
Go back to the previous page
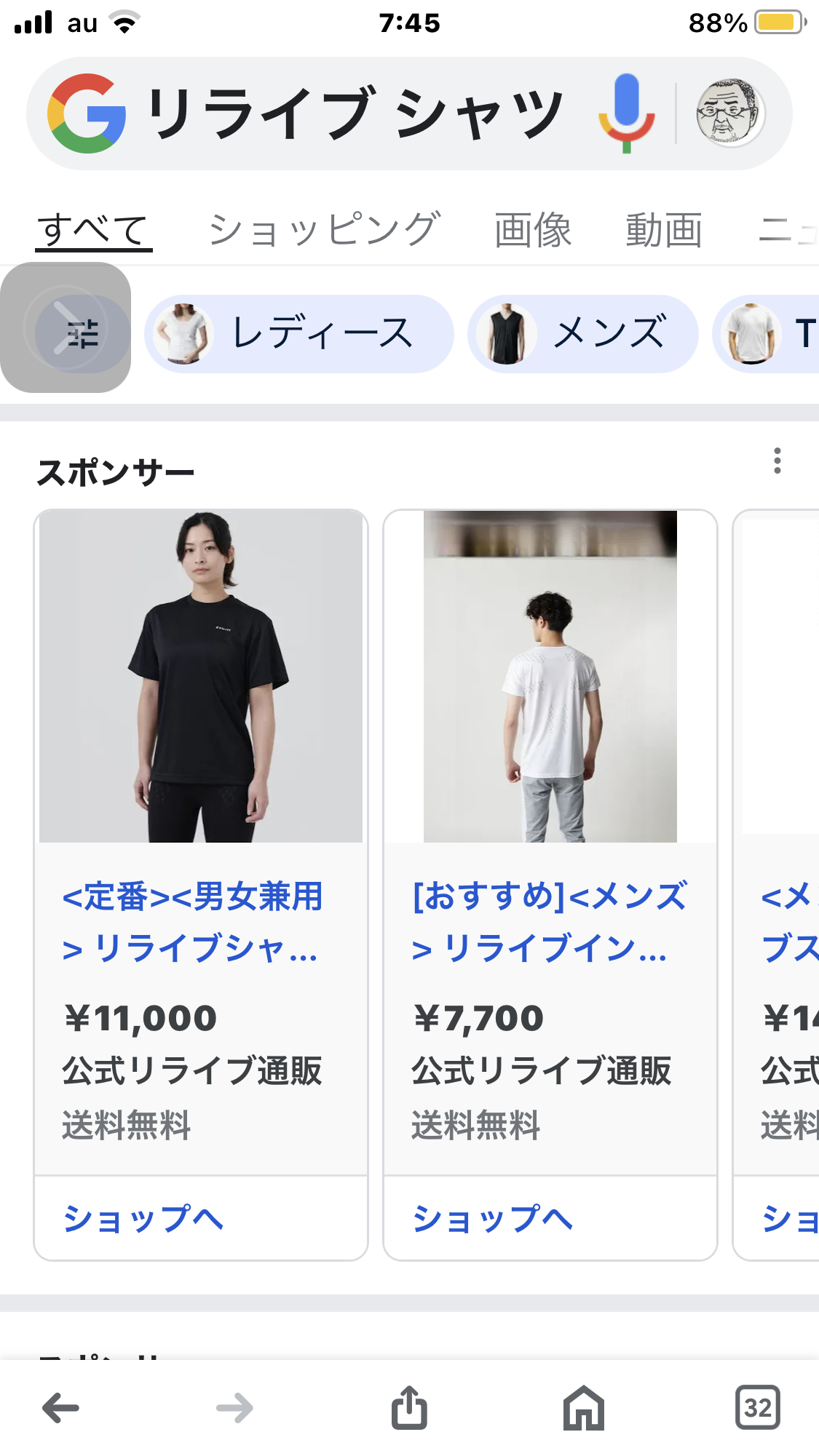(x=60, y=1408)
